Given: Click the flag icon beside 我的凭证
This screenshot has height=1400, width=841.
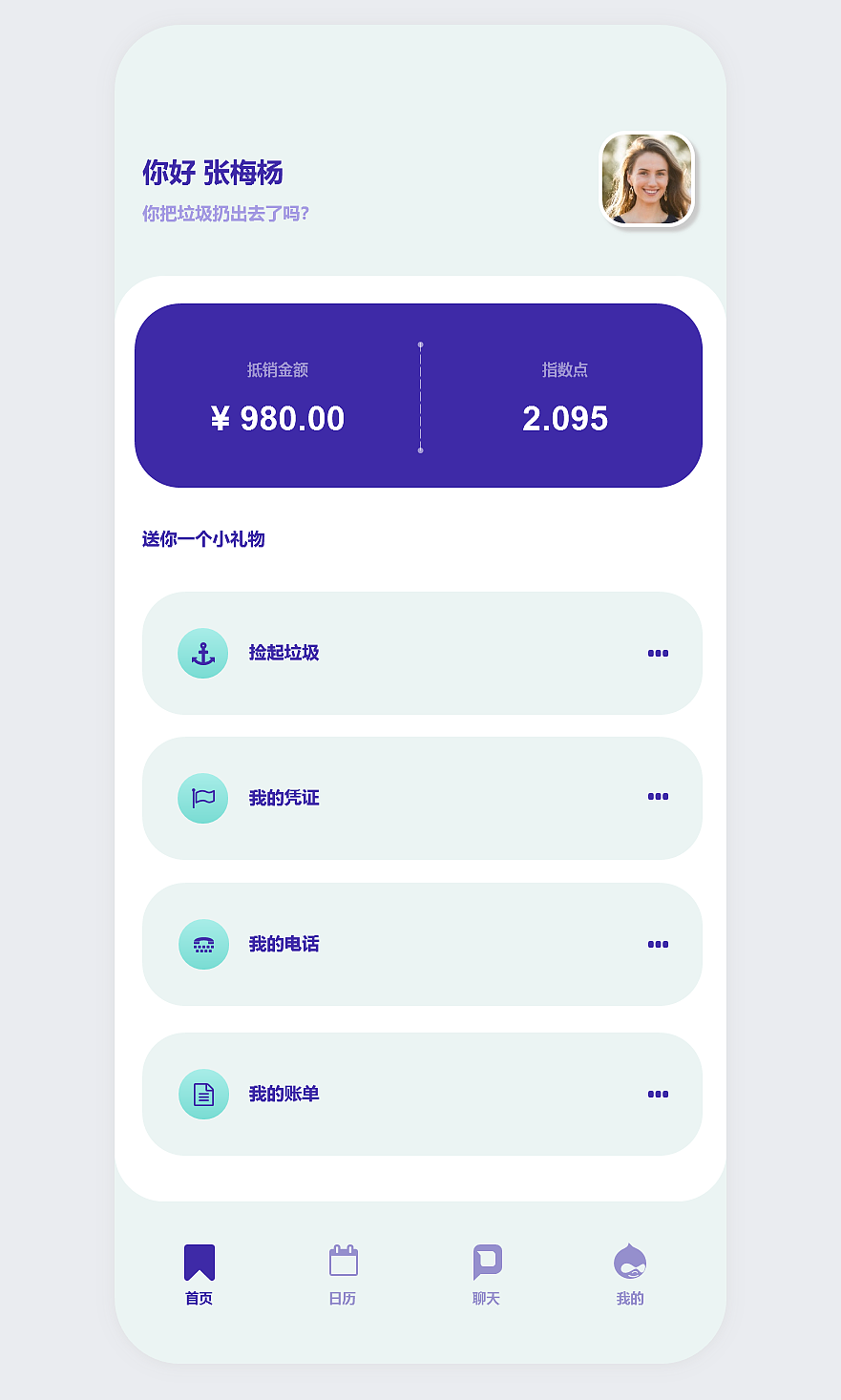Looking at the screenshot, I should 203,798.
